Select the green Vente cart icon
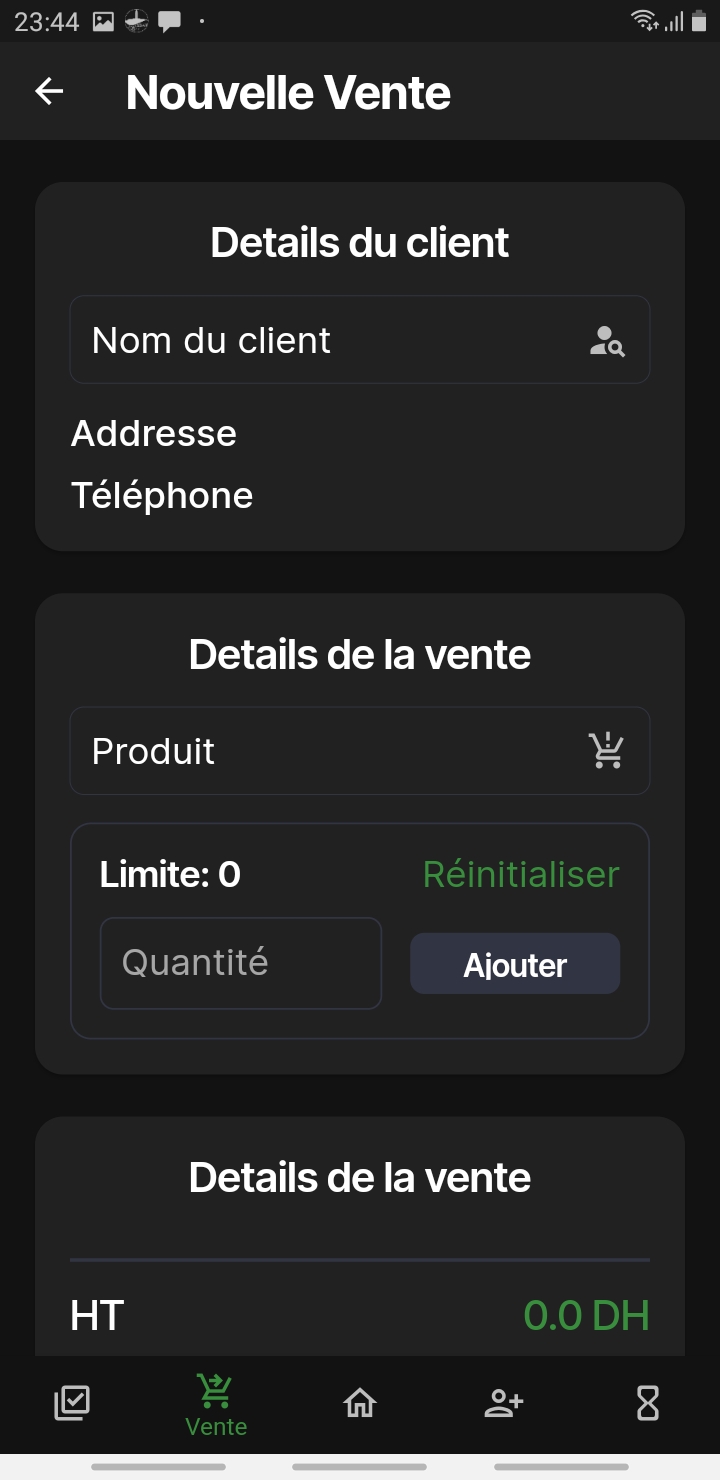This screenshot has width=720, height=1480. pyautogui.click(x=215, y=1390)
